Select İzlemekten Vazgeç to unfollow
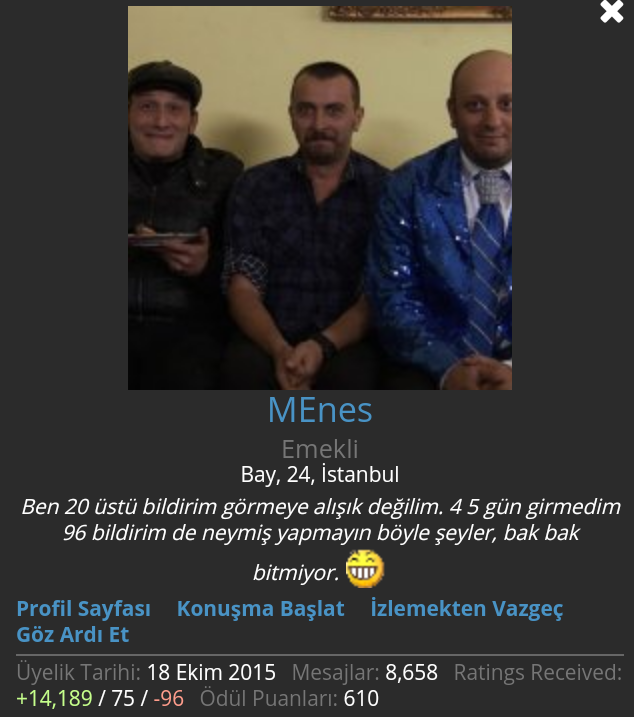This screenshot has height=717, width=634. 466,608
